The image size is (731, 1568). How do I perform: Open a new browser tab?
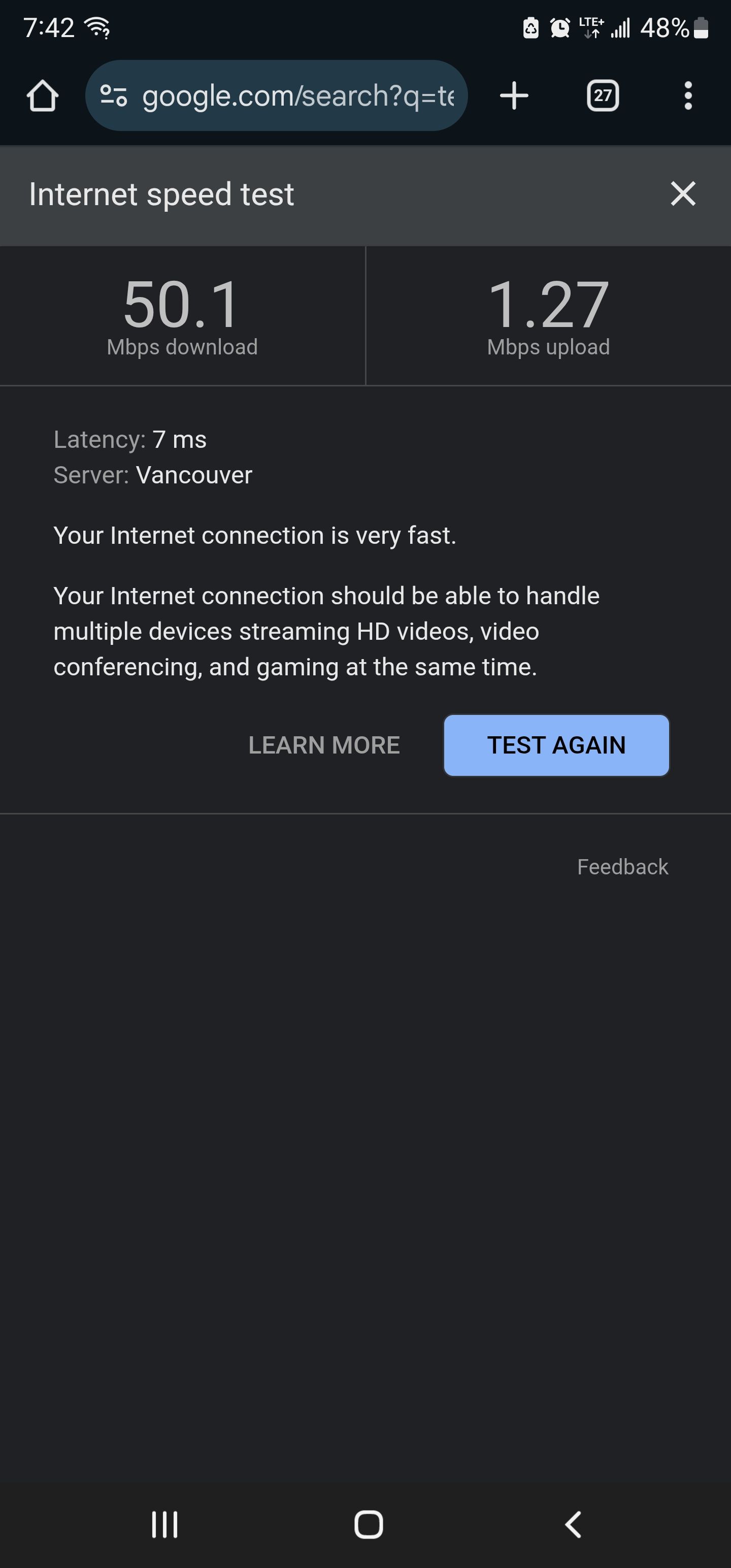[514, 96]
